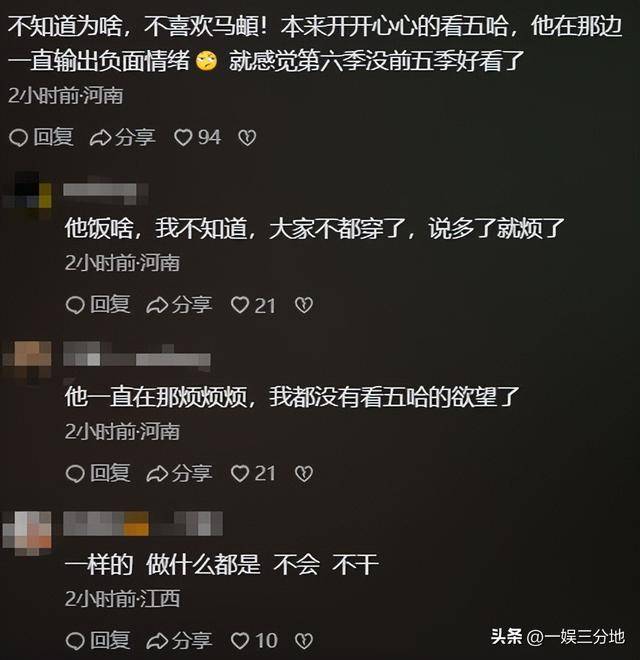
Task: Dislike the comment ending with 说多了就烦了
Action: pos(303,304)
